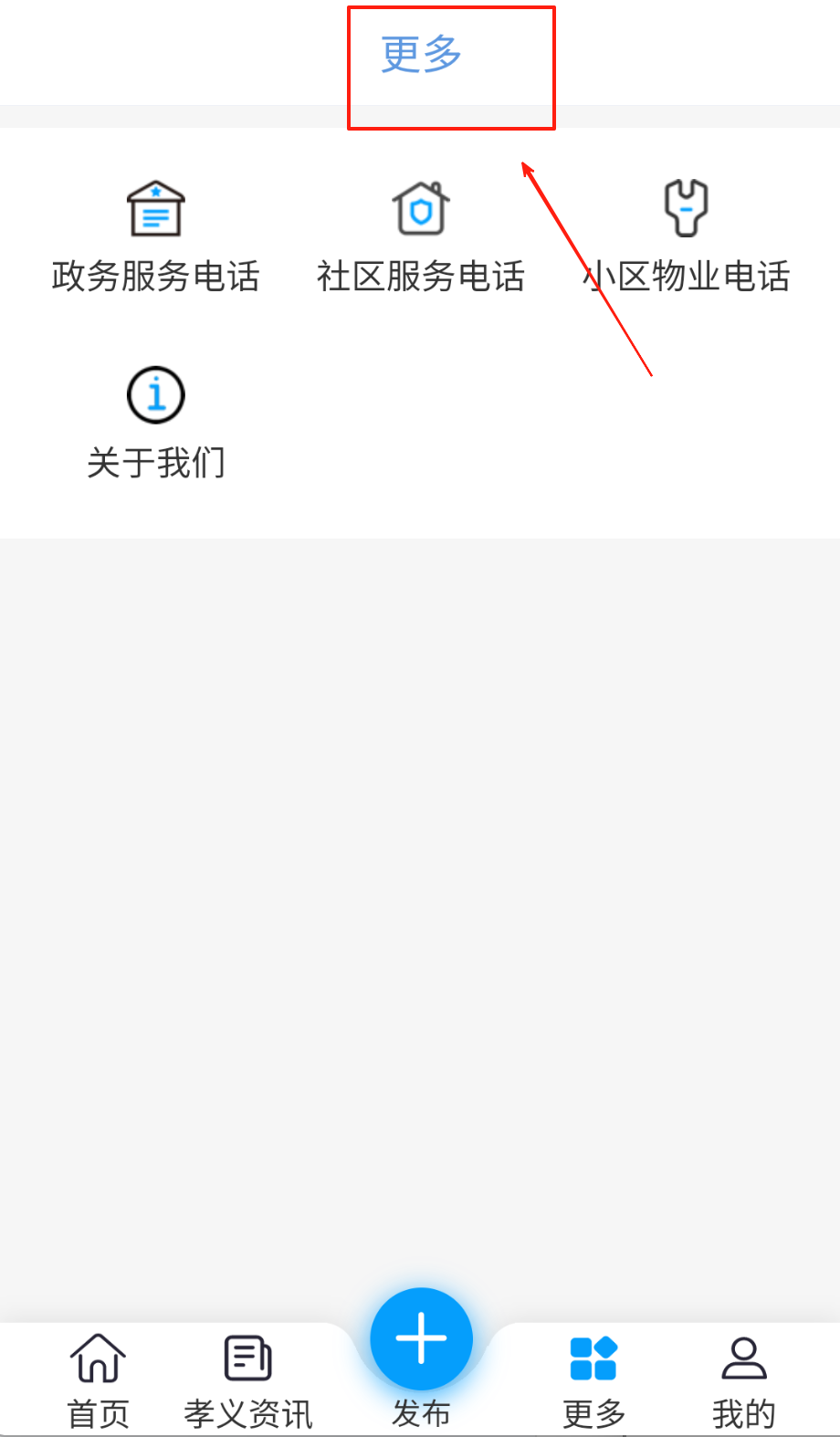Go to the 我的 tab
840x1437 pixels.
click(x=743, y=1379)
